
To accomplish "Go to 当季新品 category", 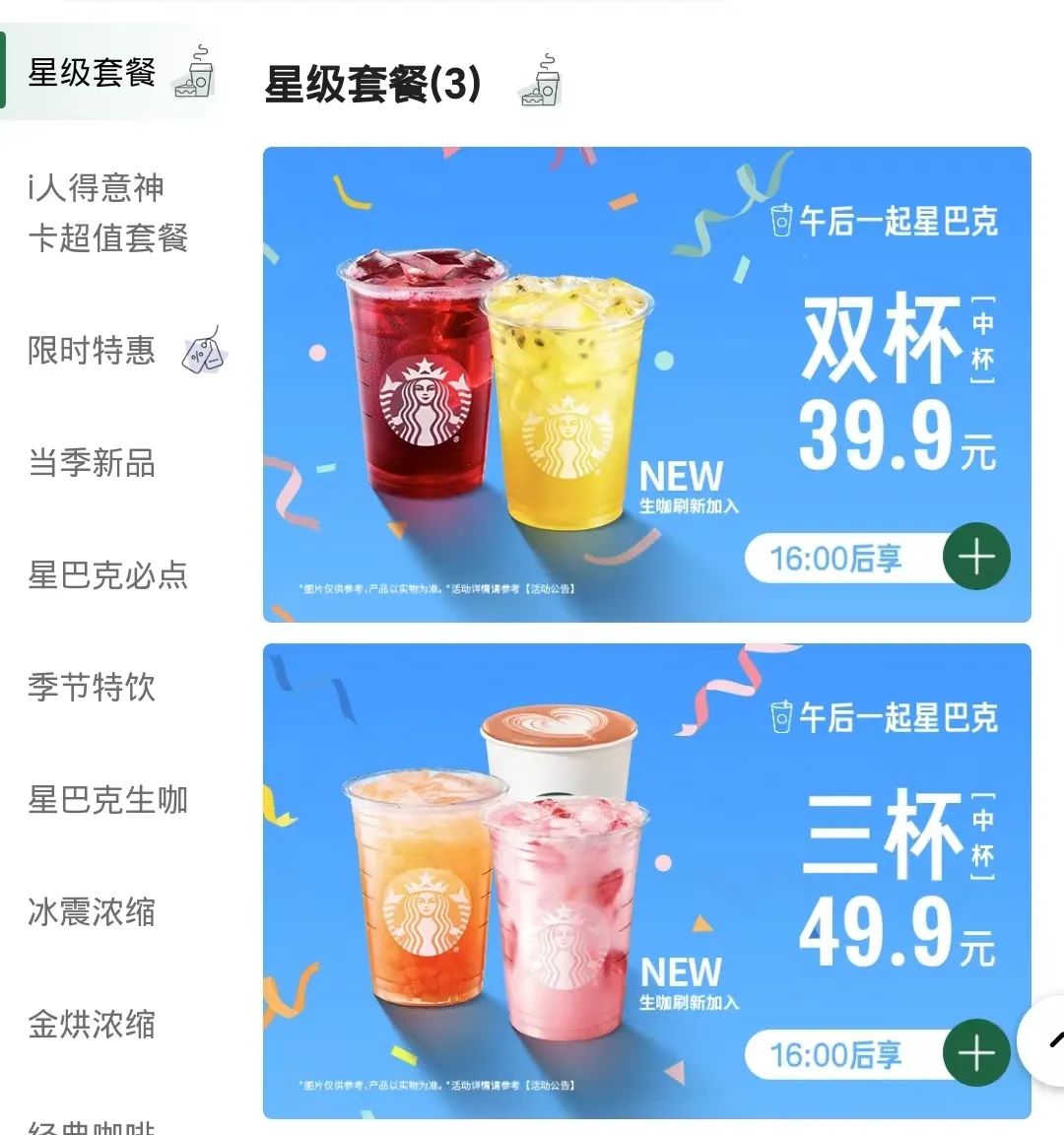I will [93, 463].
